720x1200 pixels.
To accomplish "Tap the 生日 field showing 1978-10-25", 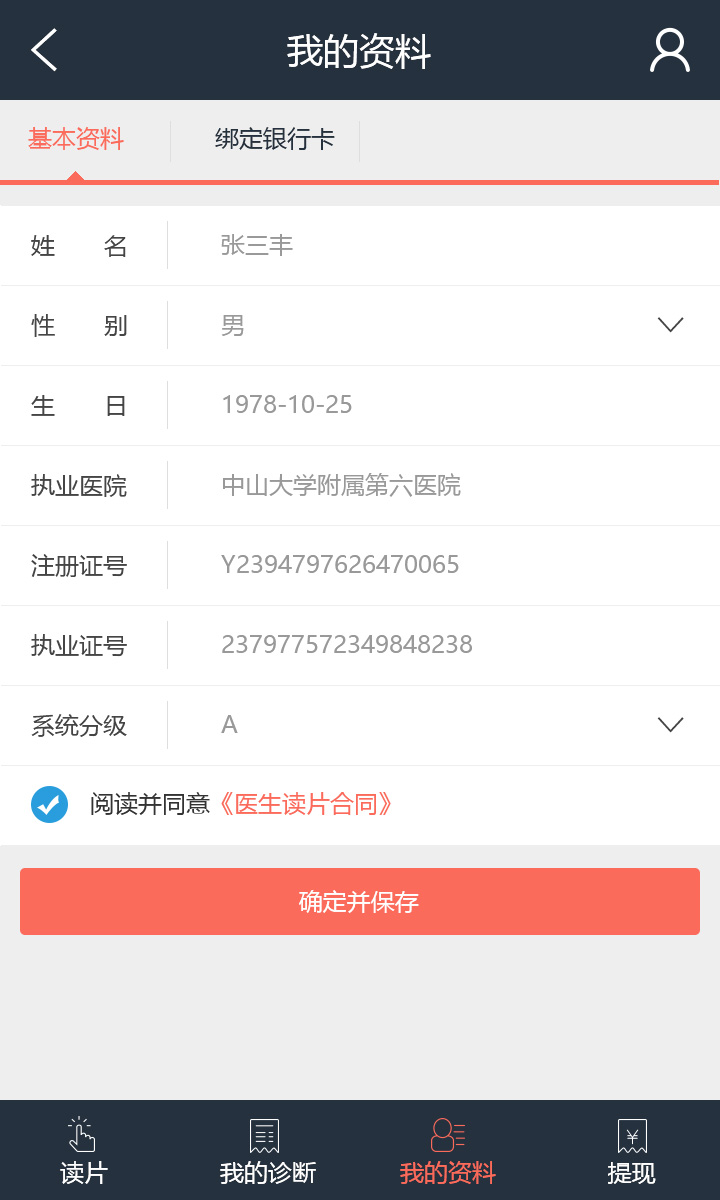I will click(444, 405).
